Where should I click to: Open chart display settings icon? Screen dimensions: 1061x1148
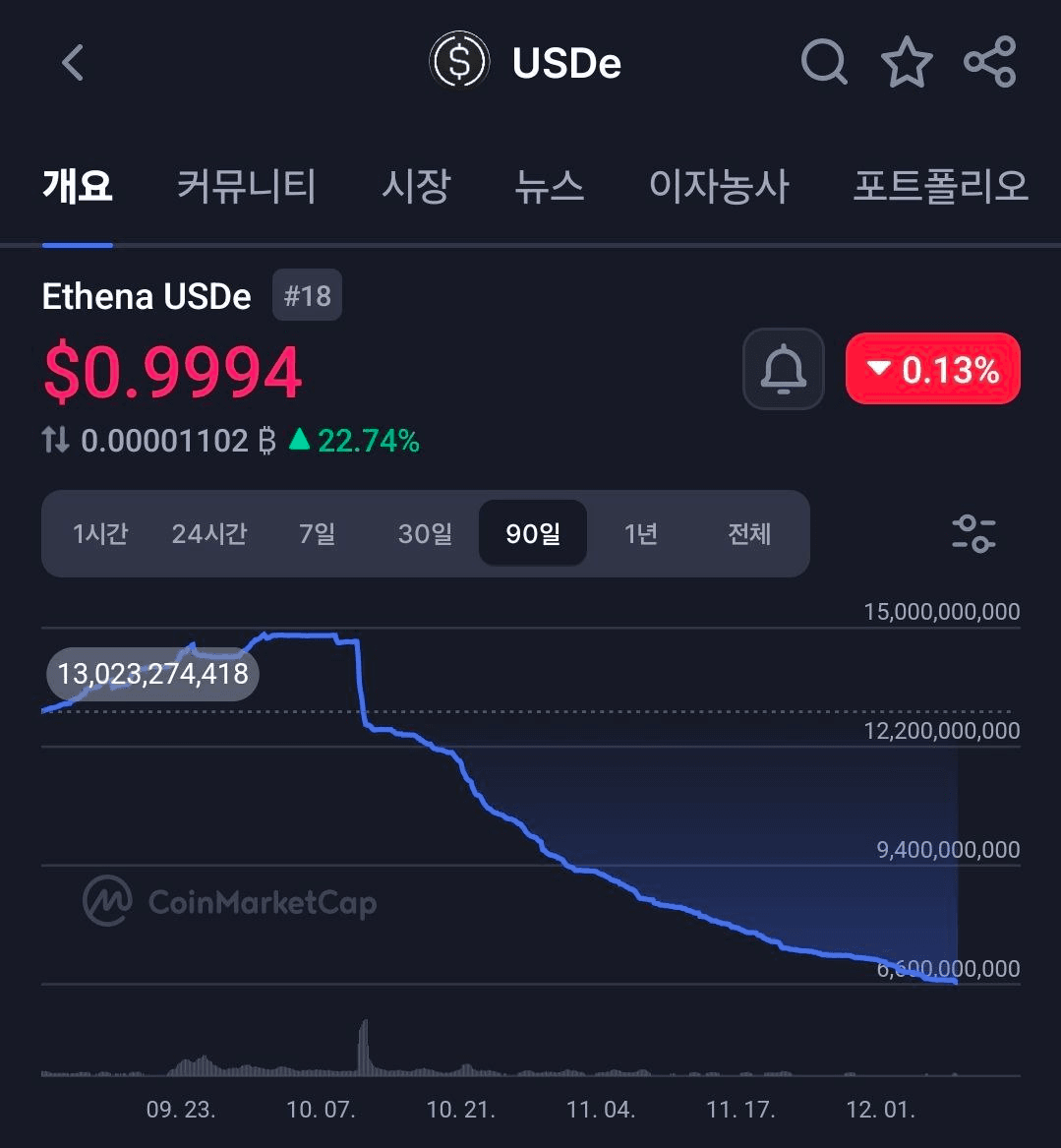973,533
